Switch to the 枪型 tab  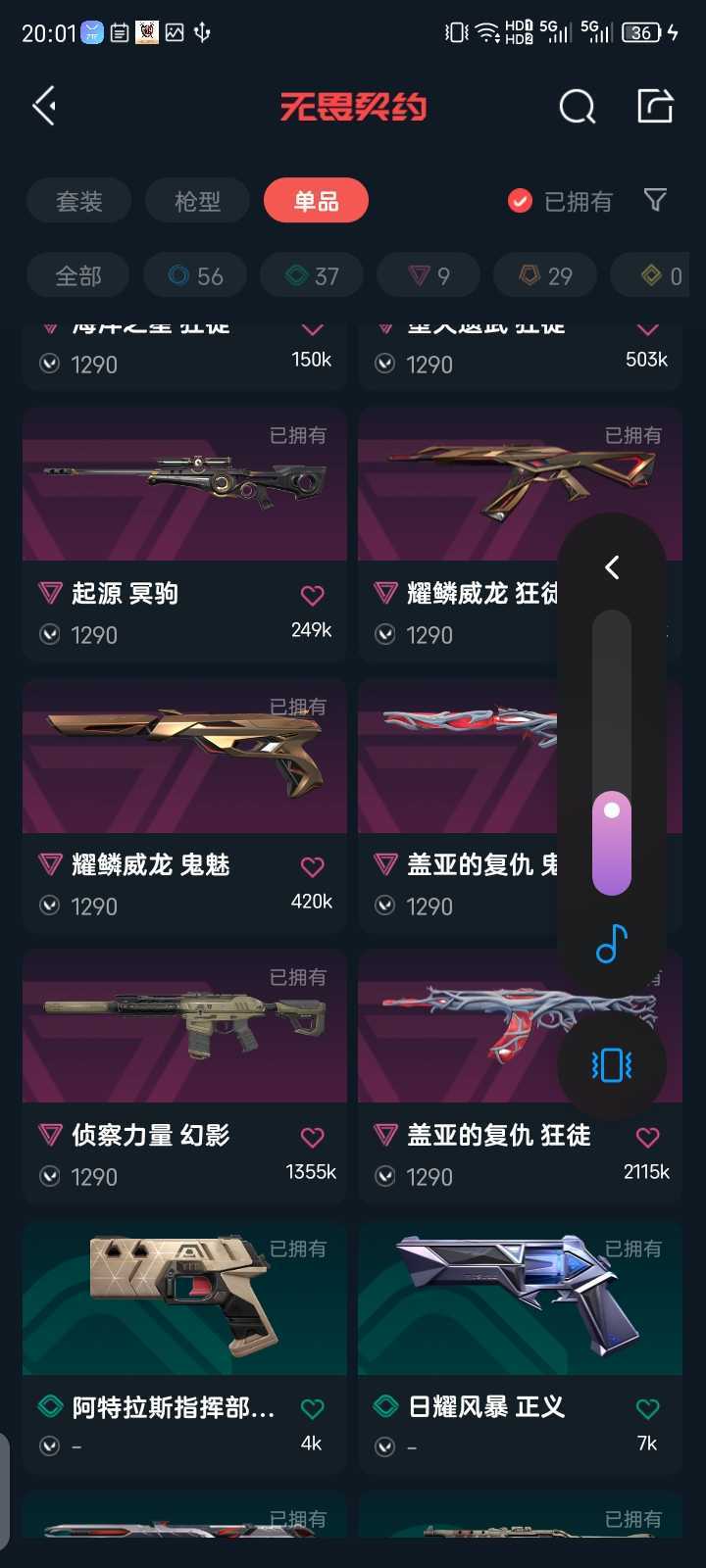tap(197, 201)
